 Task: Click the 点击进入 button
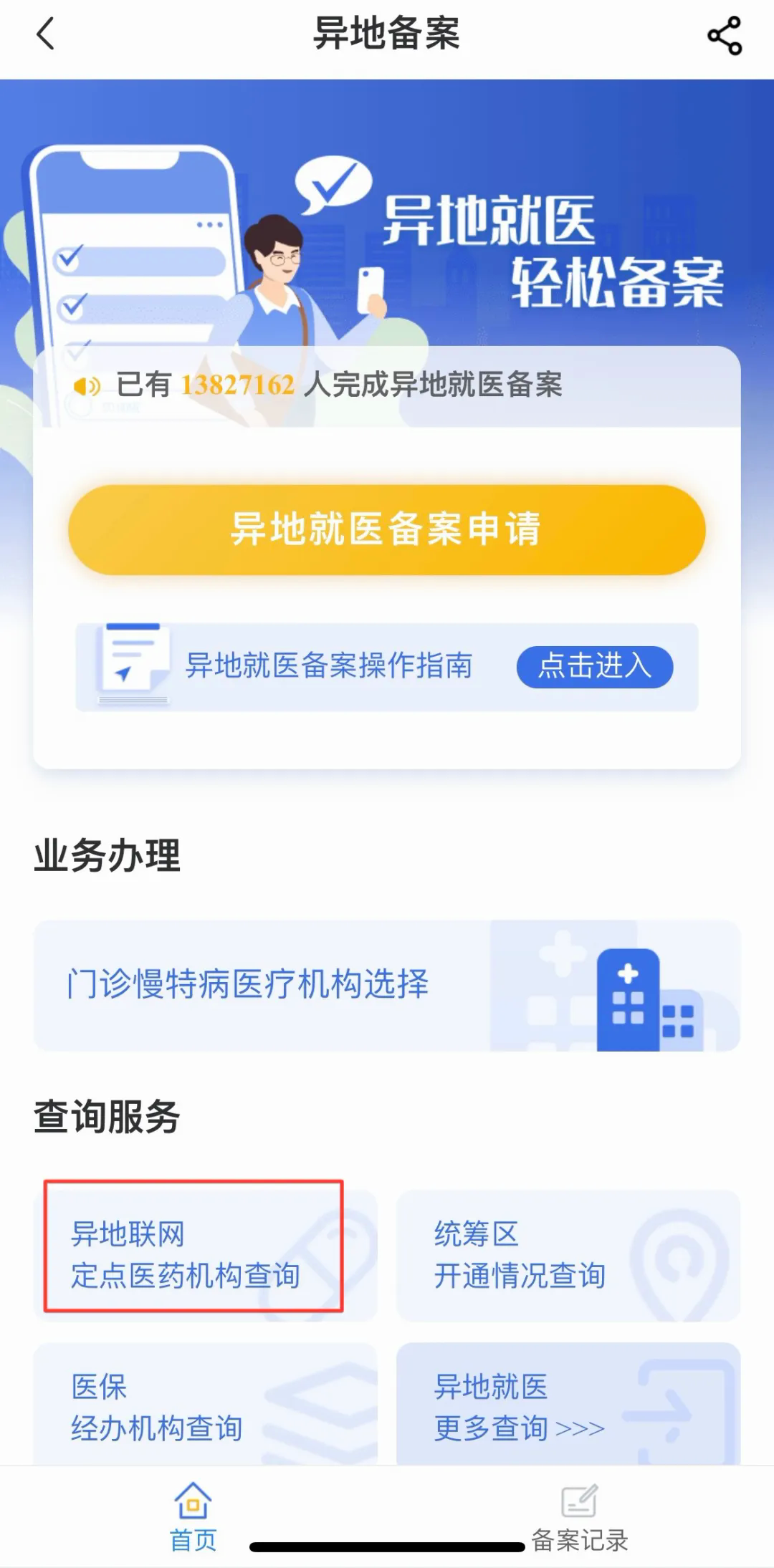coord(596,666)
